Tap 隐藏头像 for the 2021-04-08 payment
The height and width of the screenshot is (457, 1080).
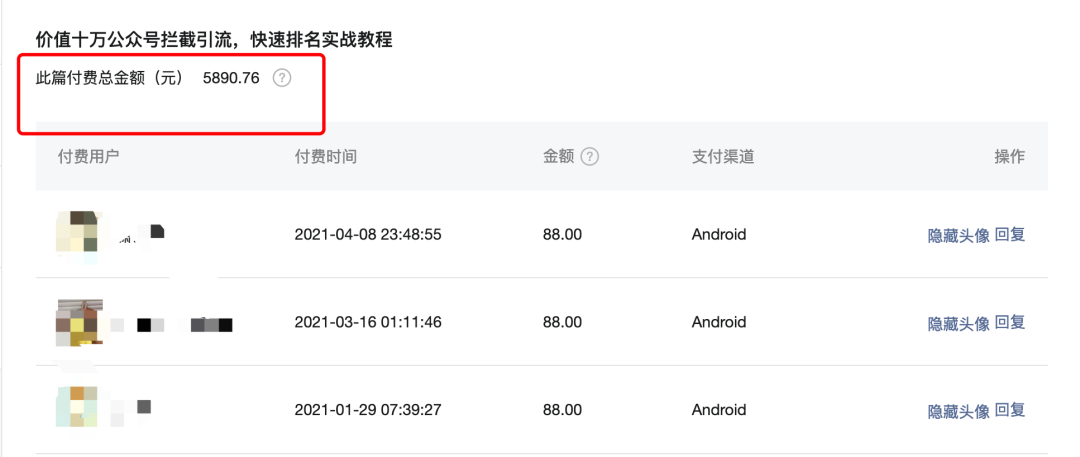coord(958,236)
